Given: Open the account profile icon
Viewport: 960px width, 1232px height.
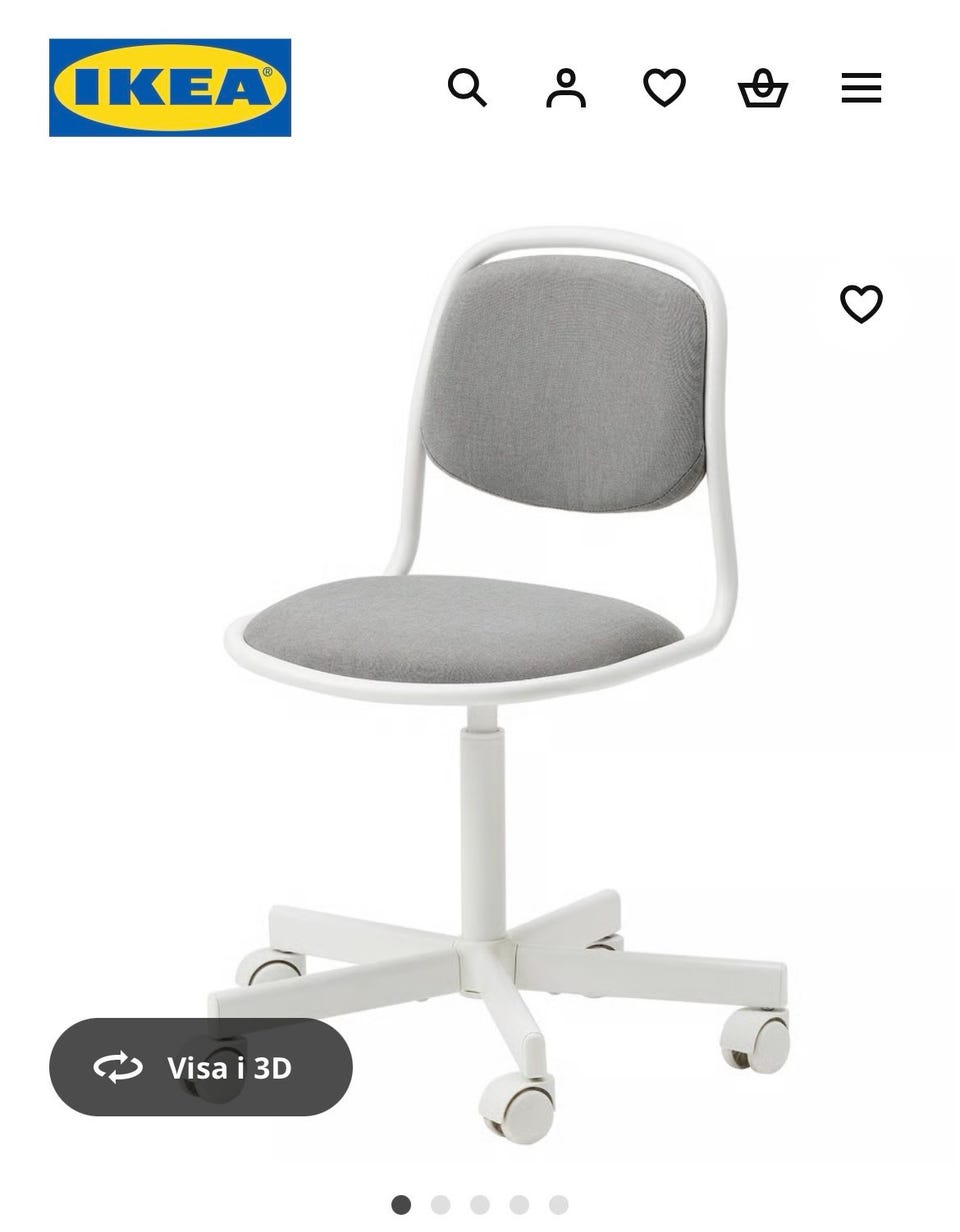Looking at the screenshot, I should point(566,88).
